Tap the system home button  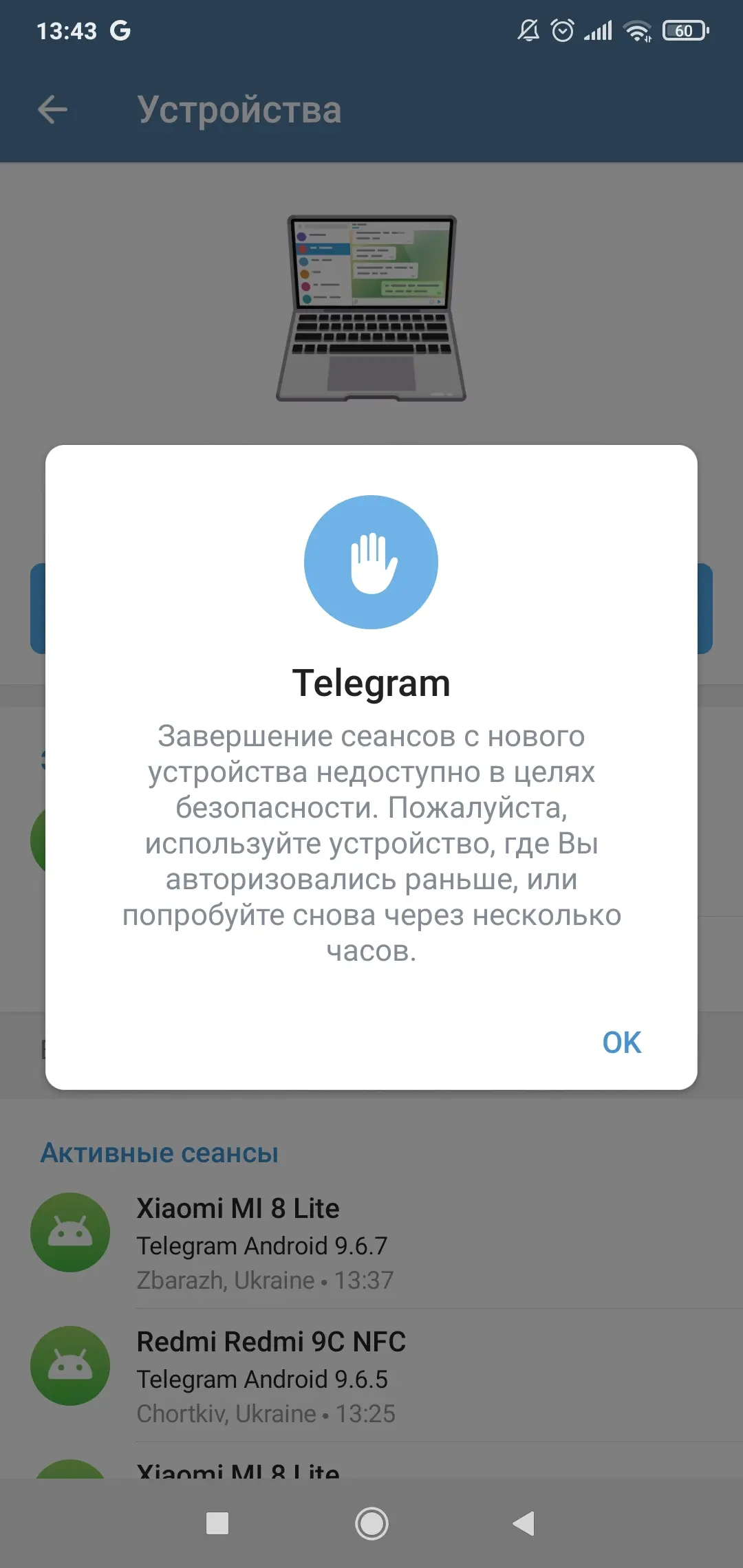pos(371,1523)
